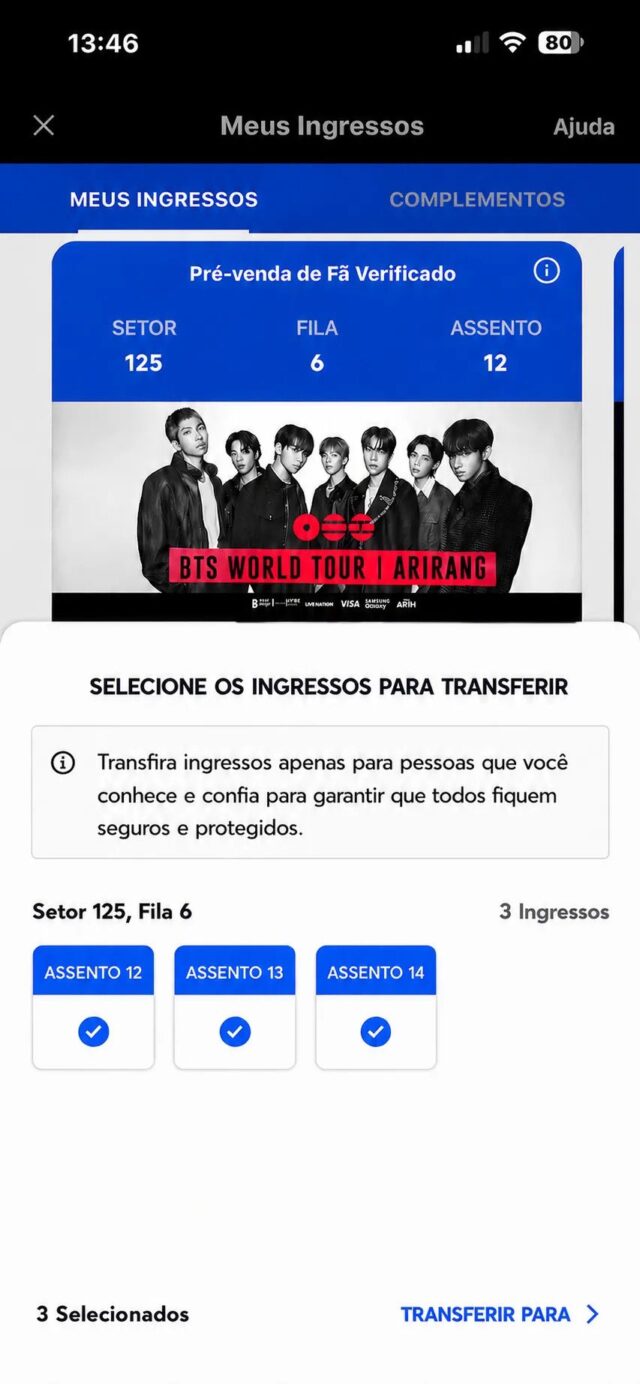Viewport: 640px width, 1384px height.
Task: Select the Meus Ingressos tab
Action: tap(163, 199)
